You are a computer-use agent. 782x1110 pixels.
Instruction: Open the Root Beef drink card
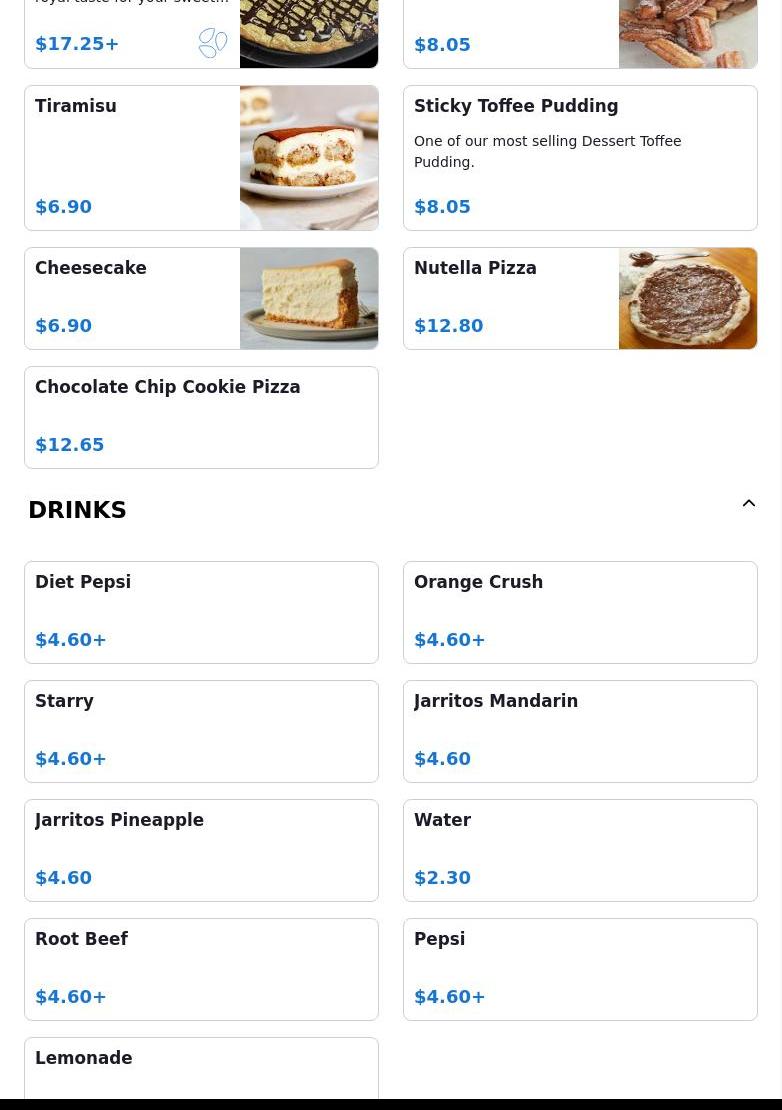pos(201,969)
